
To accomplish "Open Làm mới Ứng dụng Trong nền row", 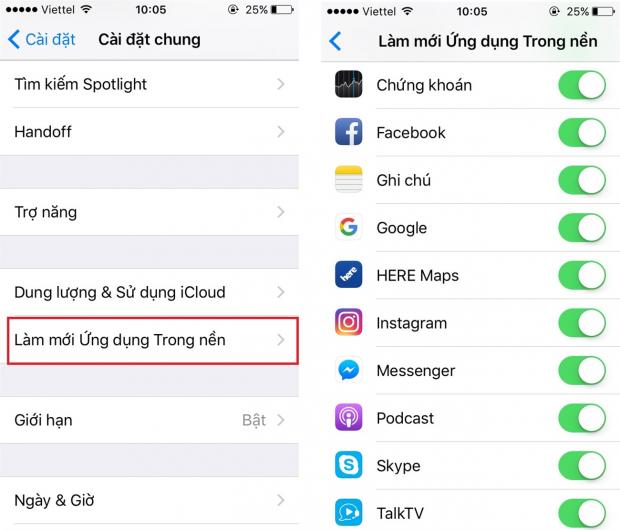I will tap(150, 340).
